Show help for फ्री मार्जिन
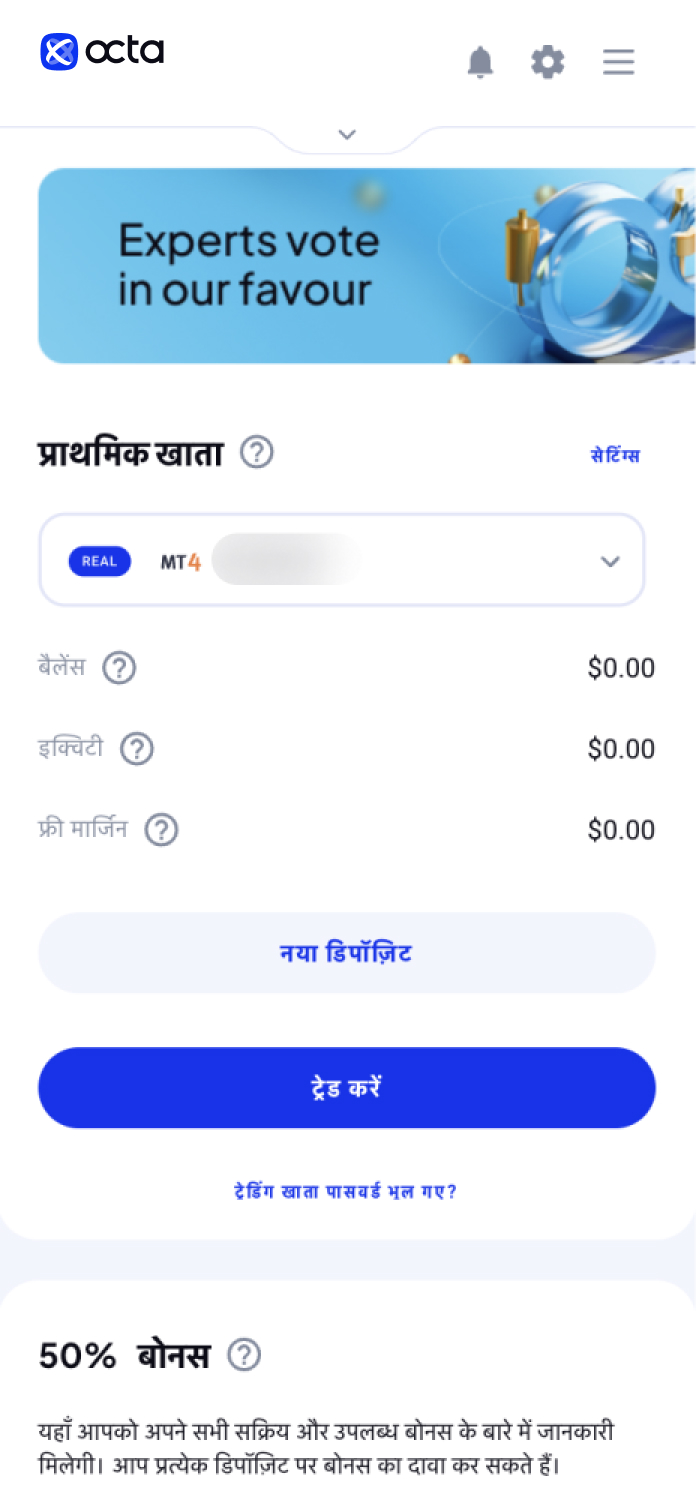The image size is (696, 1508). 161,830
